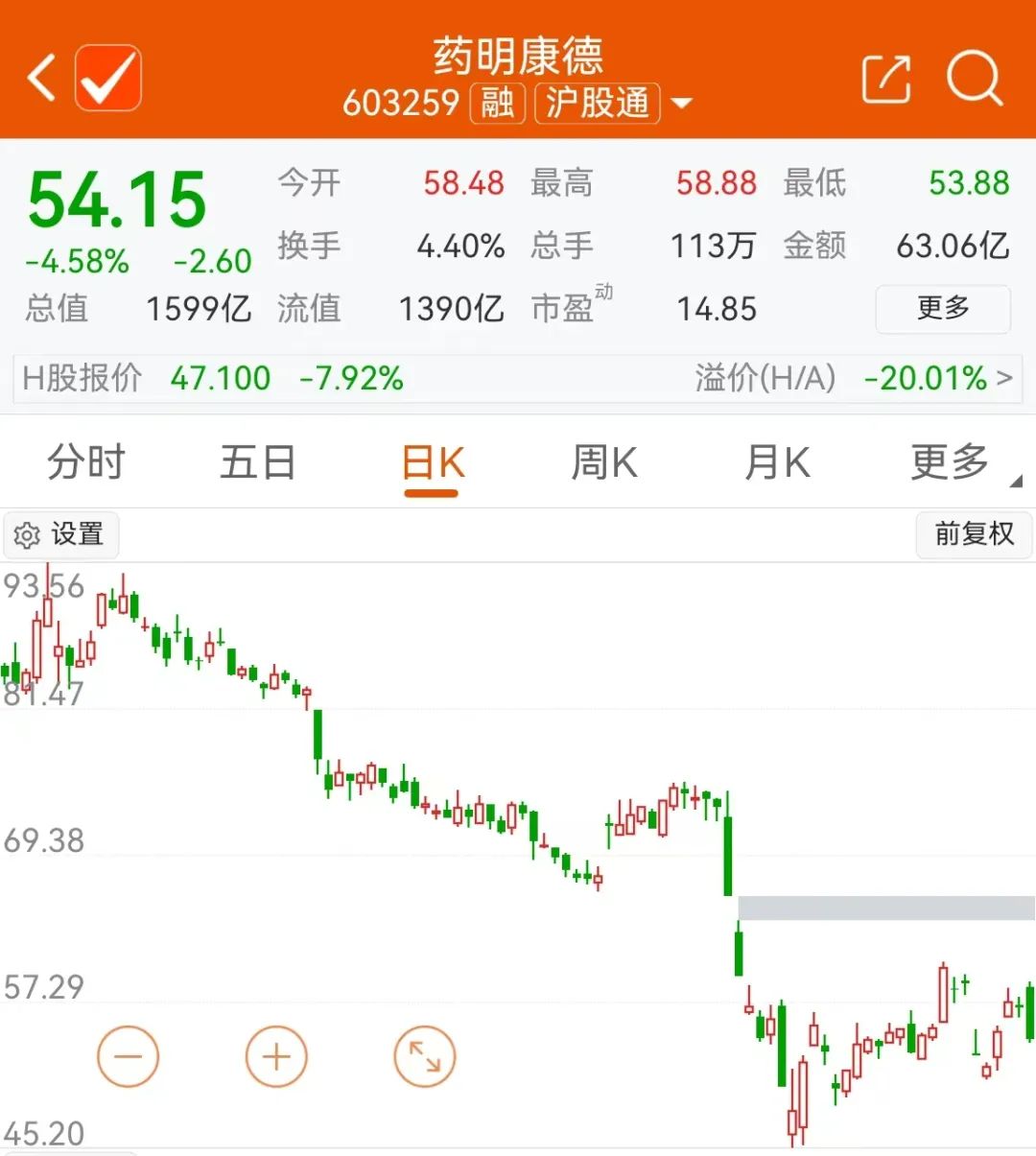Screen dimensions: 1036x1156
Task: Expand 更多 chart period options
Action: [952, 462]
